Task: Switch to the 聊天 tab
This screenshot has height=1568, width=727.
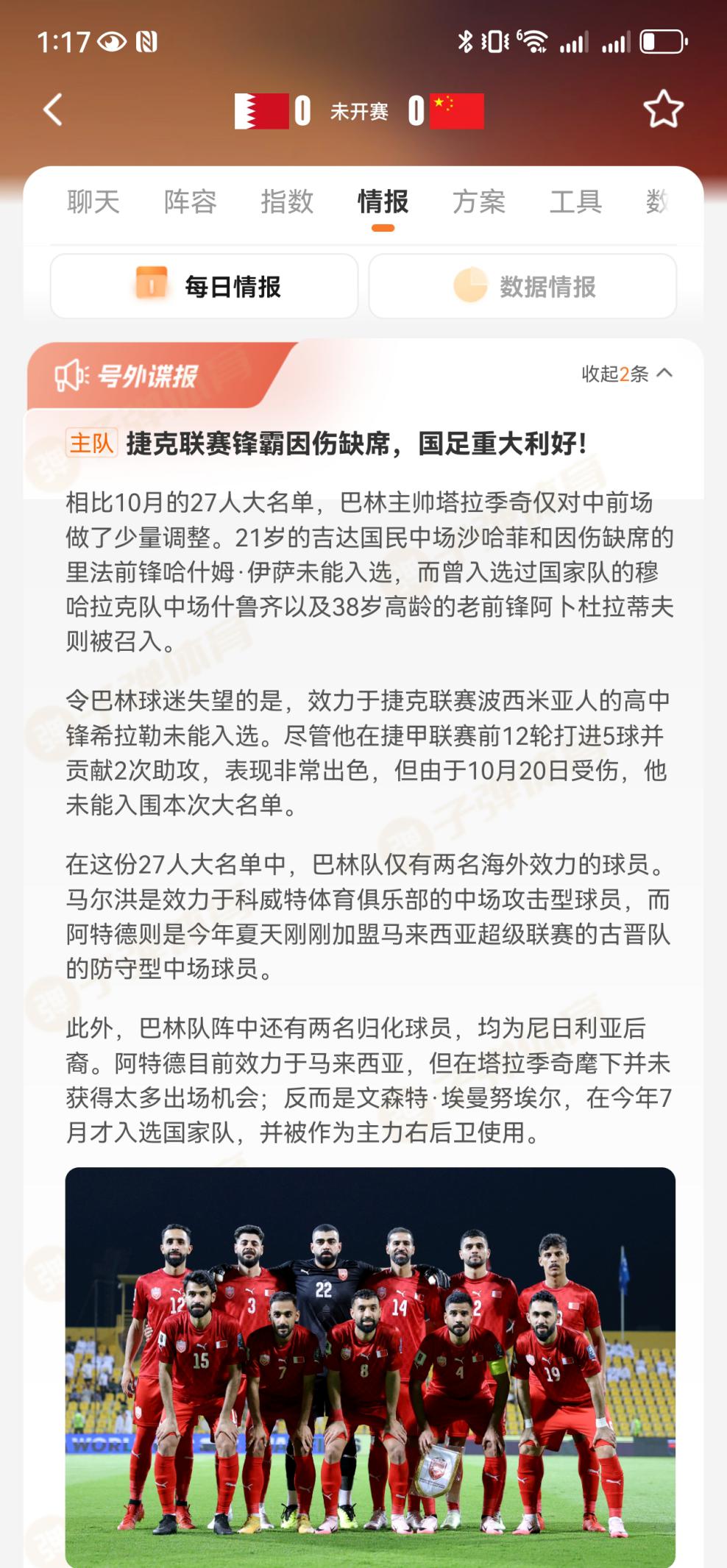Action: [x=93, y=202]
